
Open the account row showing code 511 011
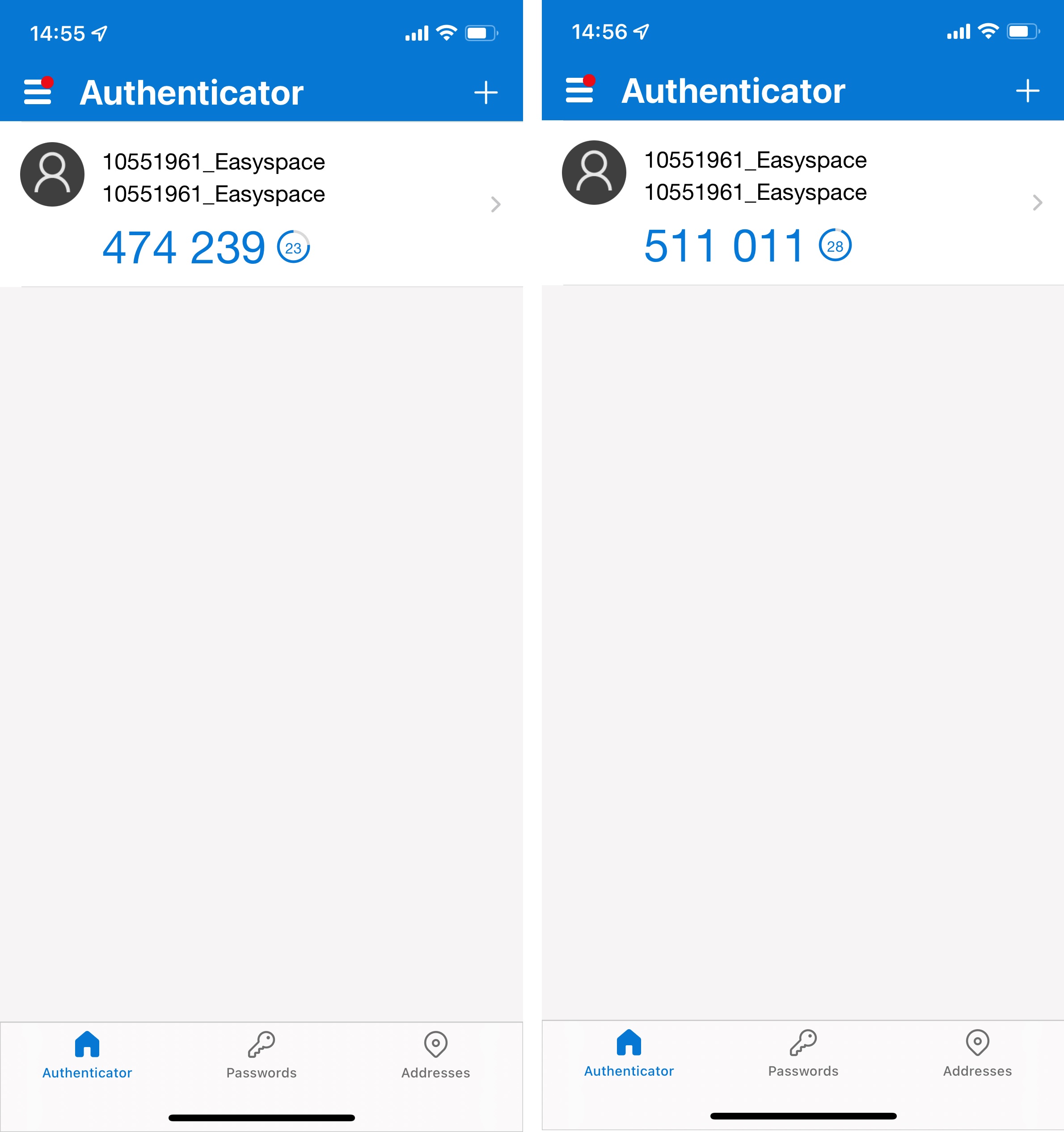pyautogui.click(x=803, y=203)
